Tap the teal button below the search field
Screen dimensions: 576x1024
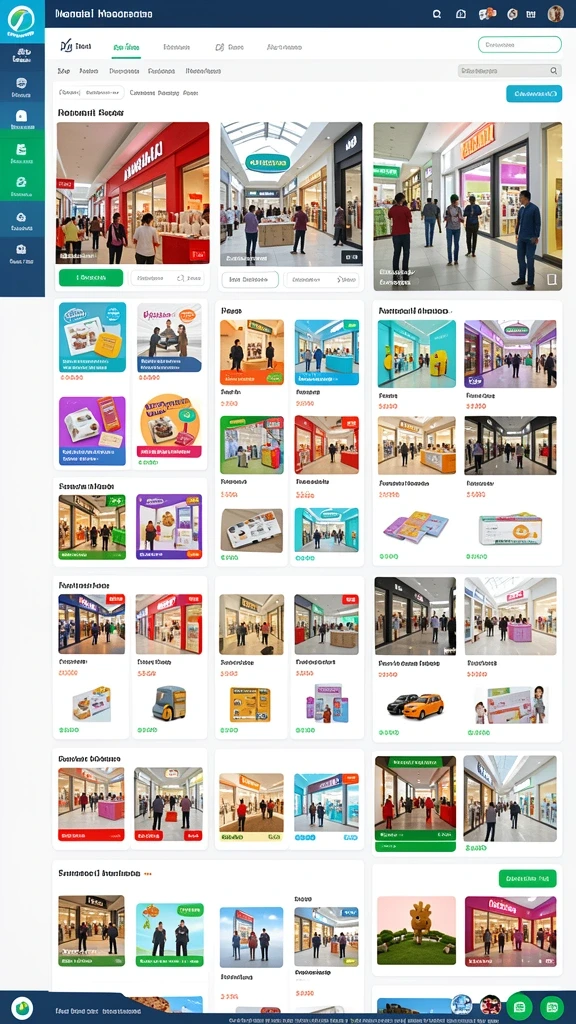click(534, 94)
